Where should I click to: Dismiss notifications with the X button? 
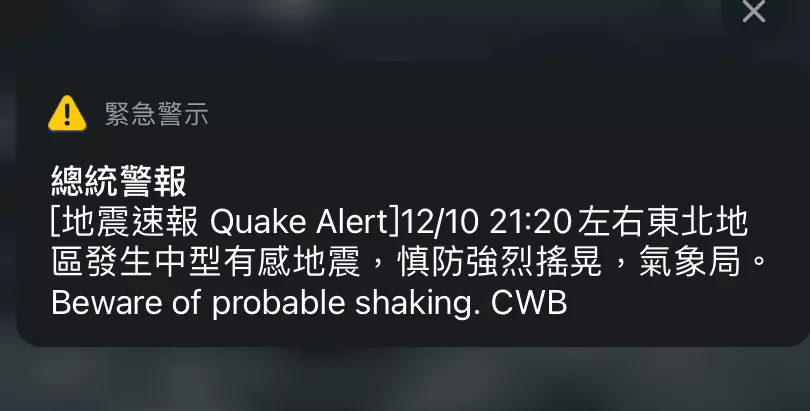pyautogui.click(x=753, y=11)
